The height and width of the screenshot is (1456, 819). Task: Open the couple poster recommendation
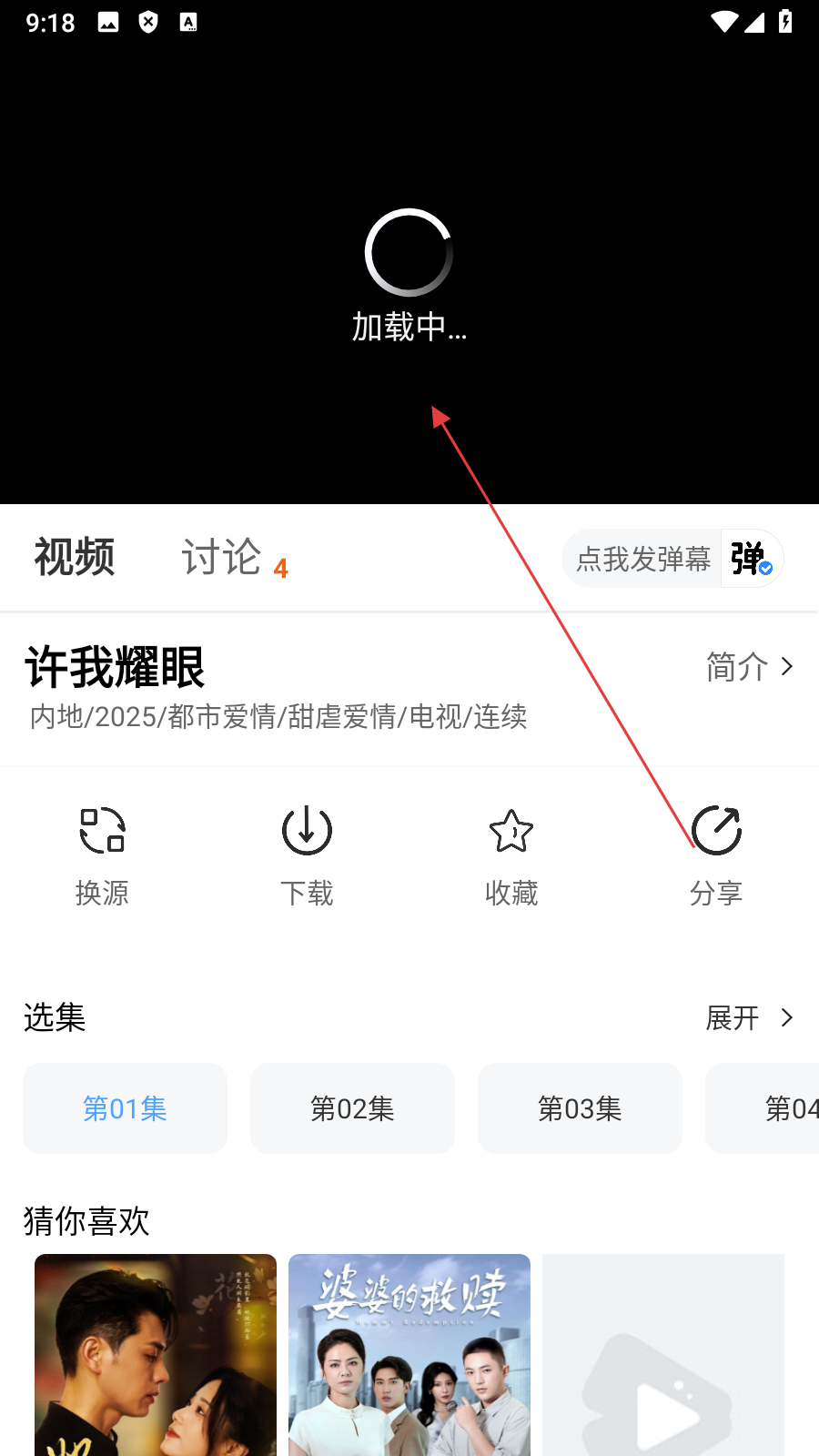[156, 1356]
